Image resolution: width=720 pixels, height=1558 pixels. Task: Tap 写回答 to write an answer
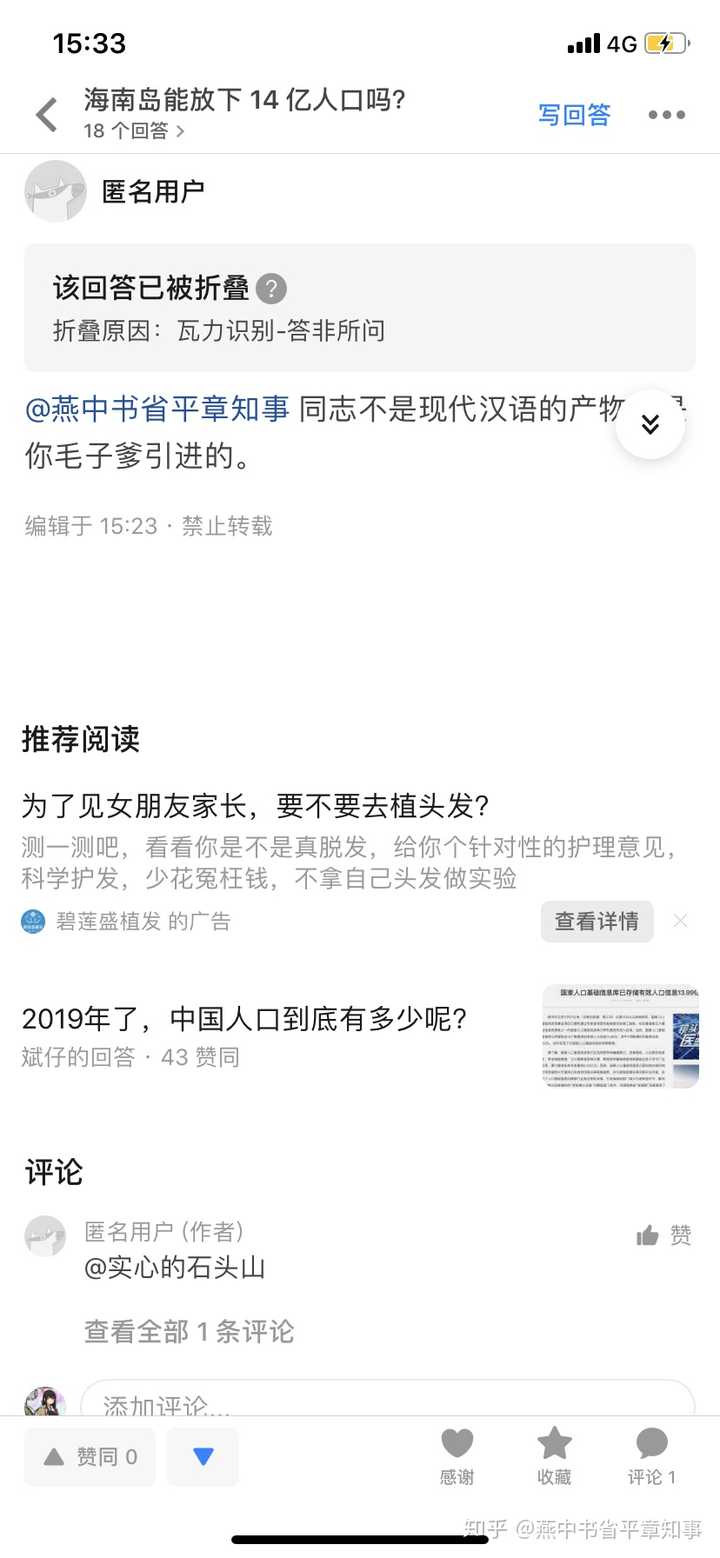[574, 115]
